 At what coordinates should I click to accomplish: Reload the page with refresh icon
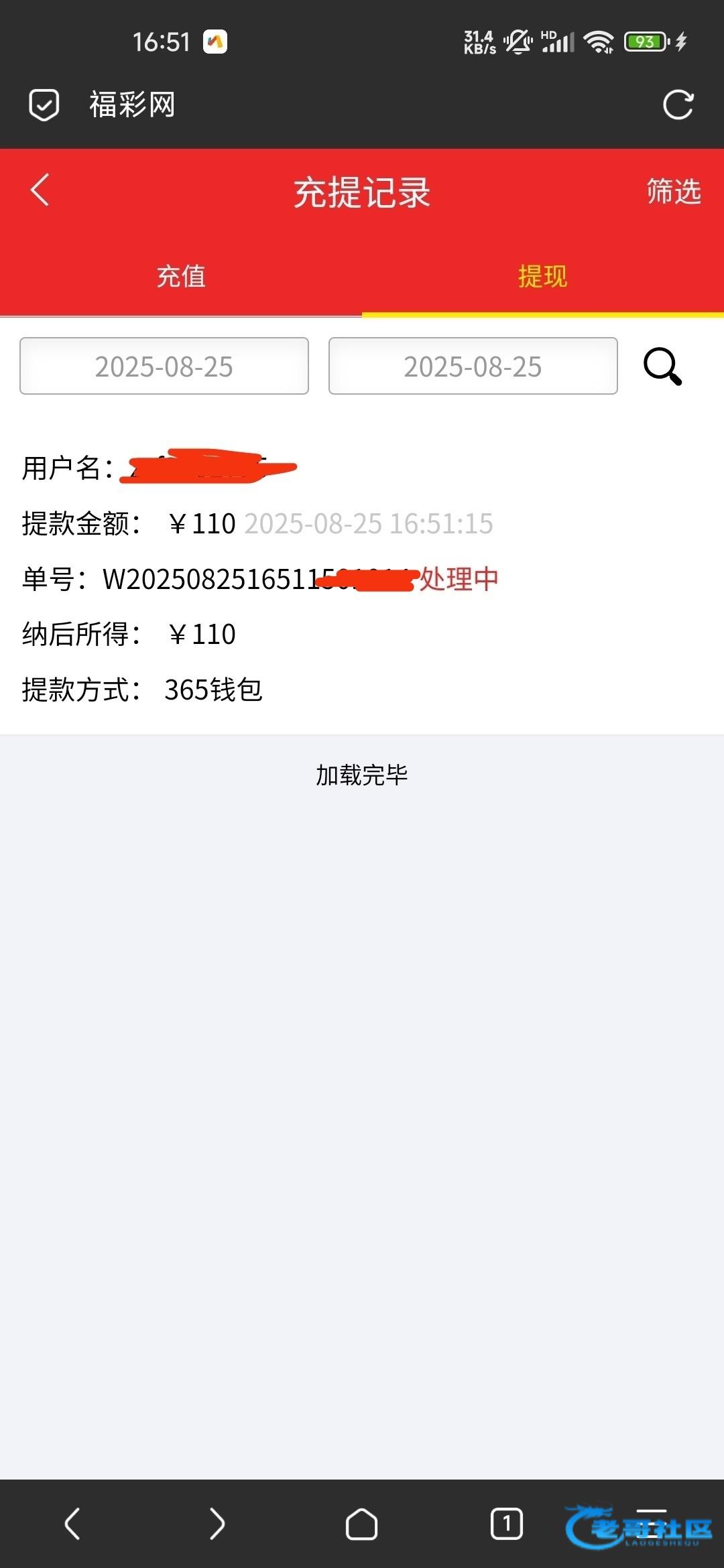click(678, 105)
